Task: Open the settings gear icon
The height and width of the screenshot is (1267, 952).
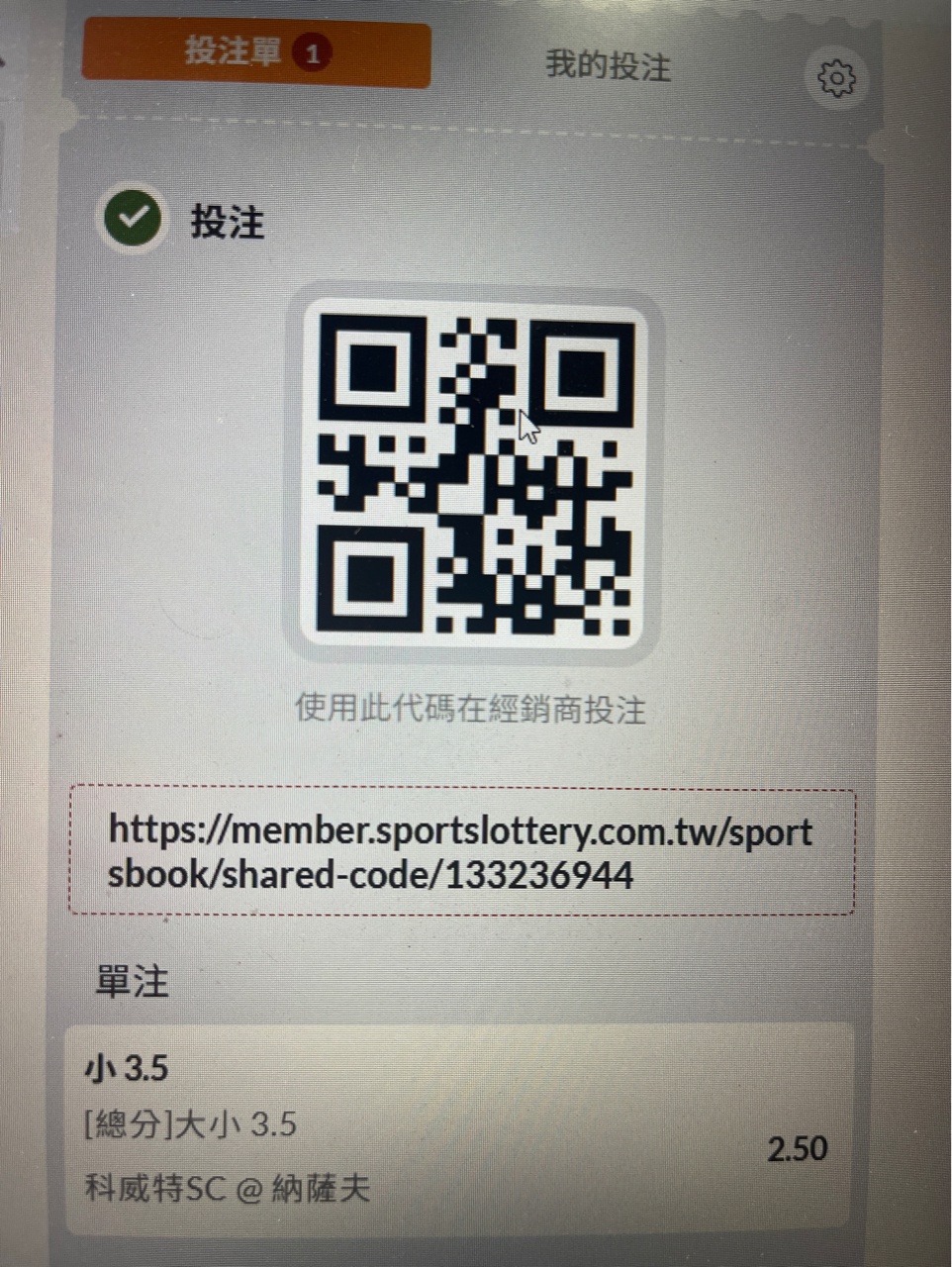Action: click(x=836, y=78)
